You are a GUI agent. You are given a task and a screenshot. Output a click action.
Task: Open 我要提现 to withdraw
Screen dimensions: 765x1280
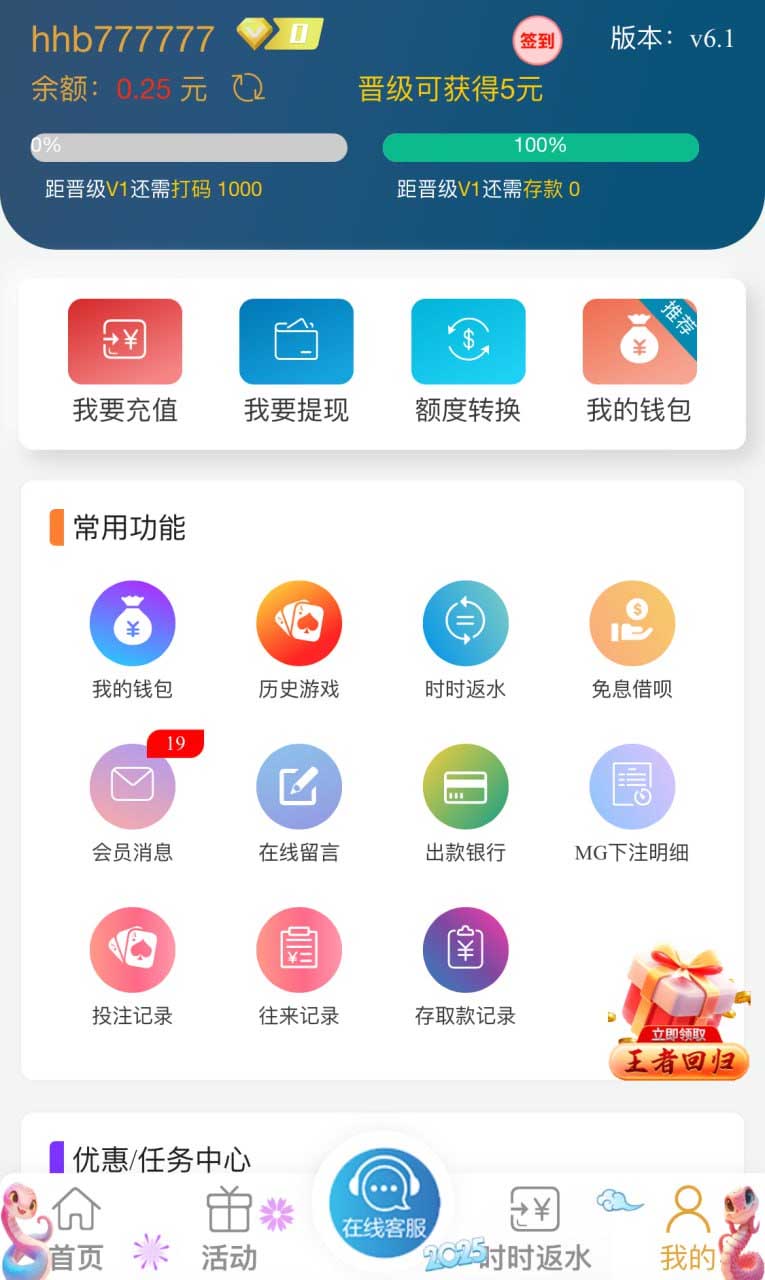click(x=296, y=362)
